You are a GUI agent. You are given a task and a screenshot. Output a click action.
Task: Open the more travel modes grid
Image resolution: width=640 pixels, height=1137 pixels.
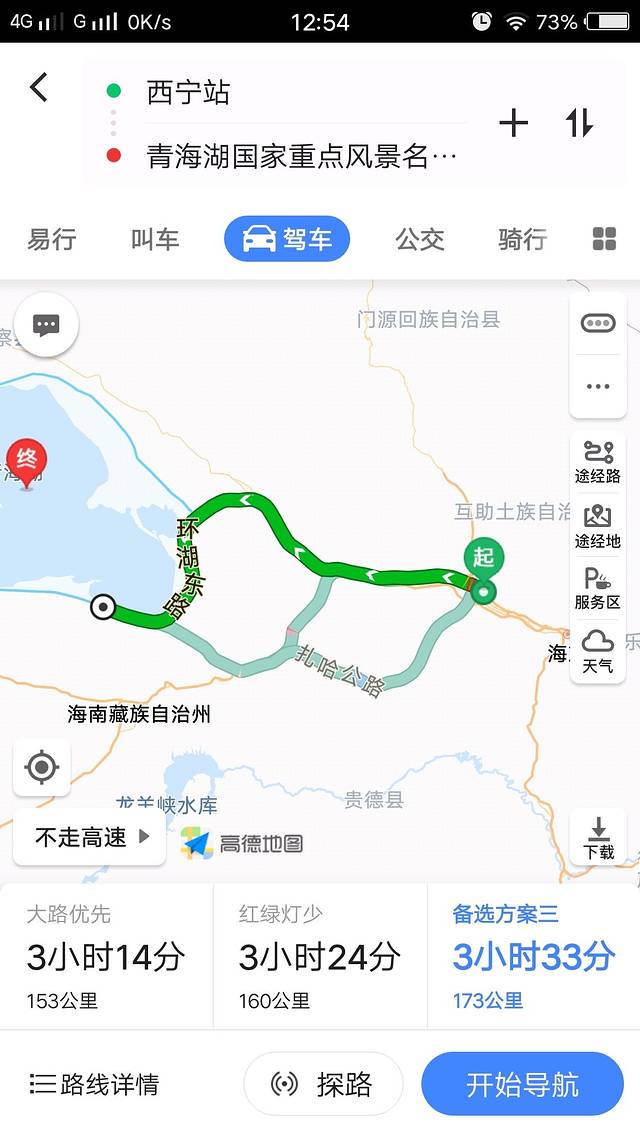tap(604, 239)
